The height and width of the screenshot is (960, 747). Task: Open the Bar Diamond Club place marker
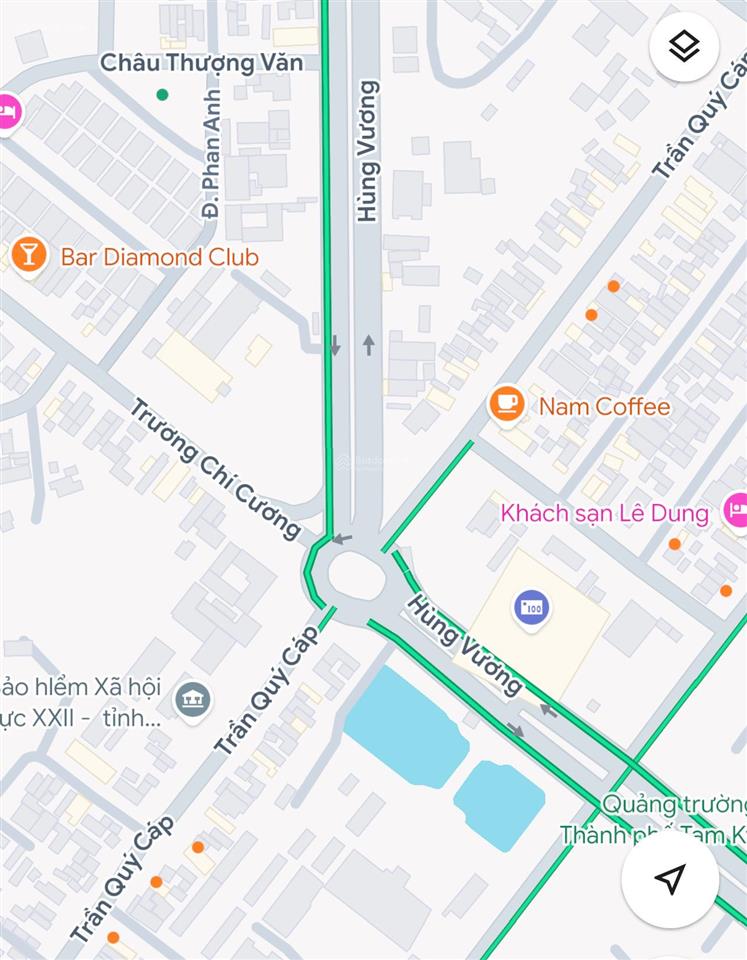[x=29, y=255]
